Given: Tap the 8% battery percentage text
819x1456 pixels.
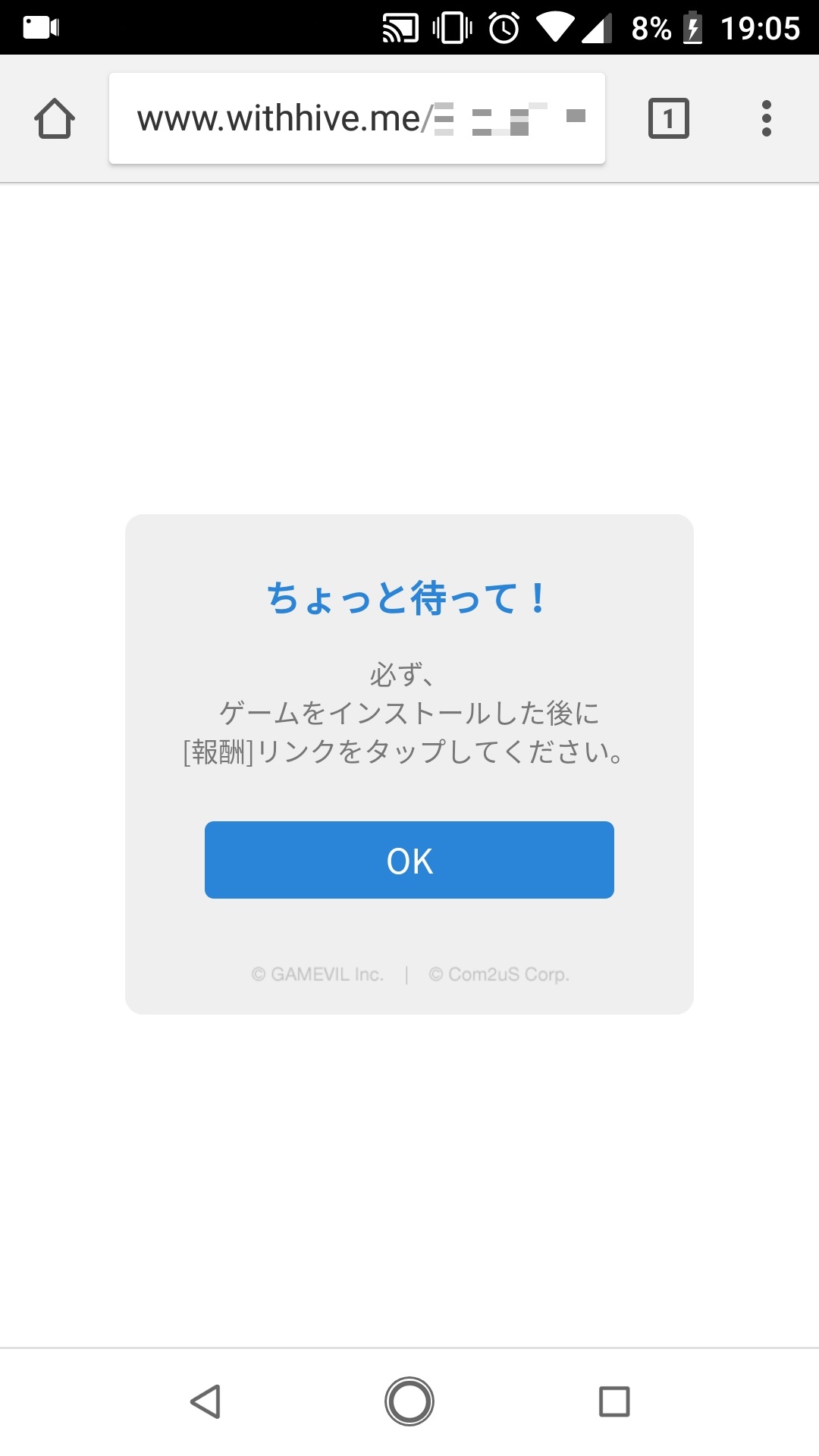Looking at the screenshot, I should tap(649, 27).
